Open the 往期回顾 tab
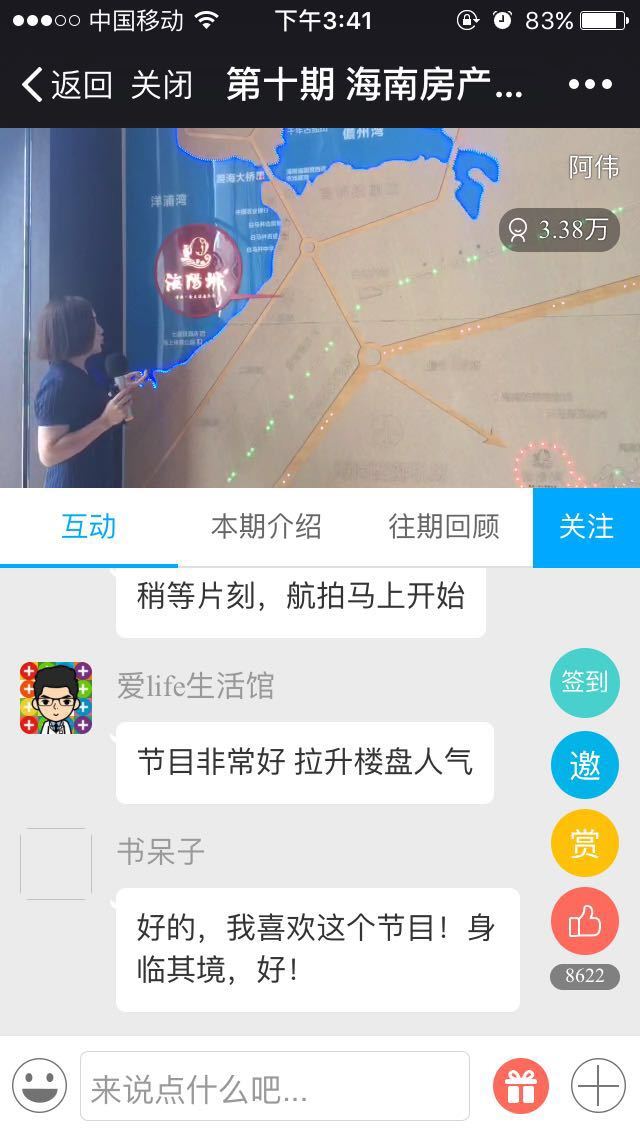Screen dimensions: 640x1136 (x=444, y=527)
